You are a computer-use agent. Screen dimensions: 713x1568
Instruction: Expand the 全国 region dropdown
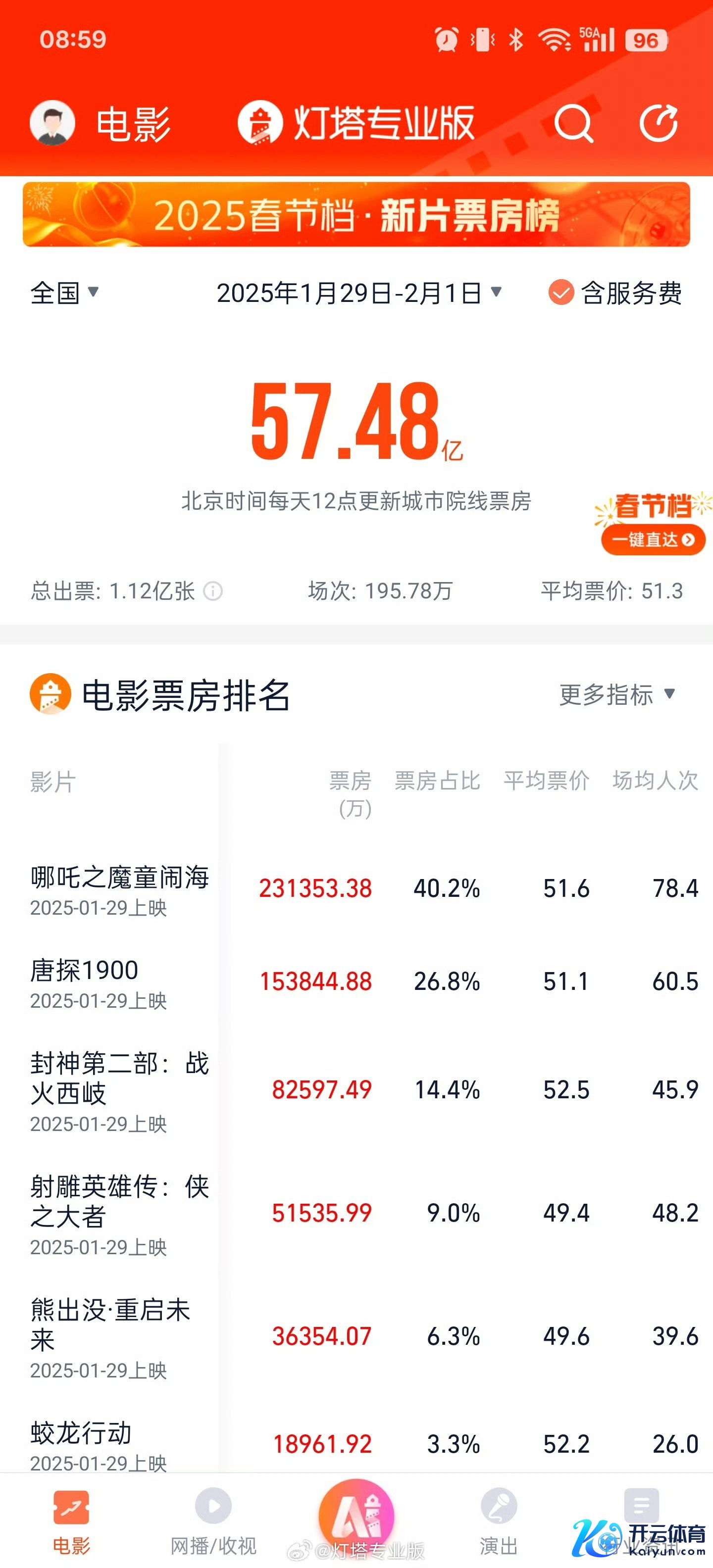[x=64, y=293]
